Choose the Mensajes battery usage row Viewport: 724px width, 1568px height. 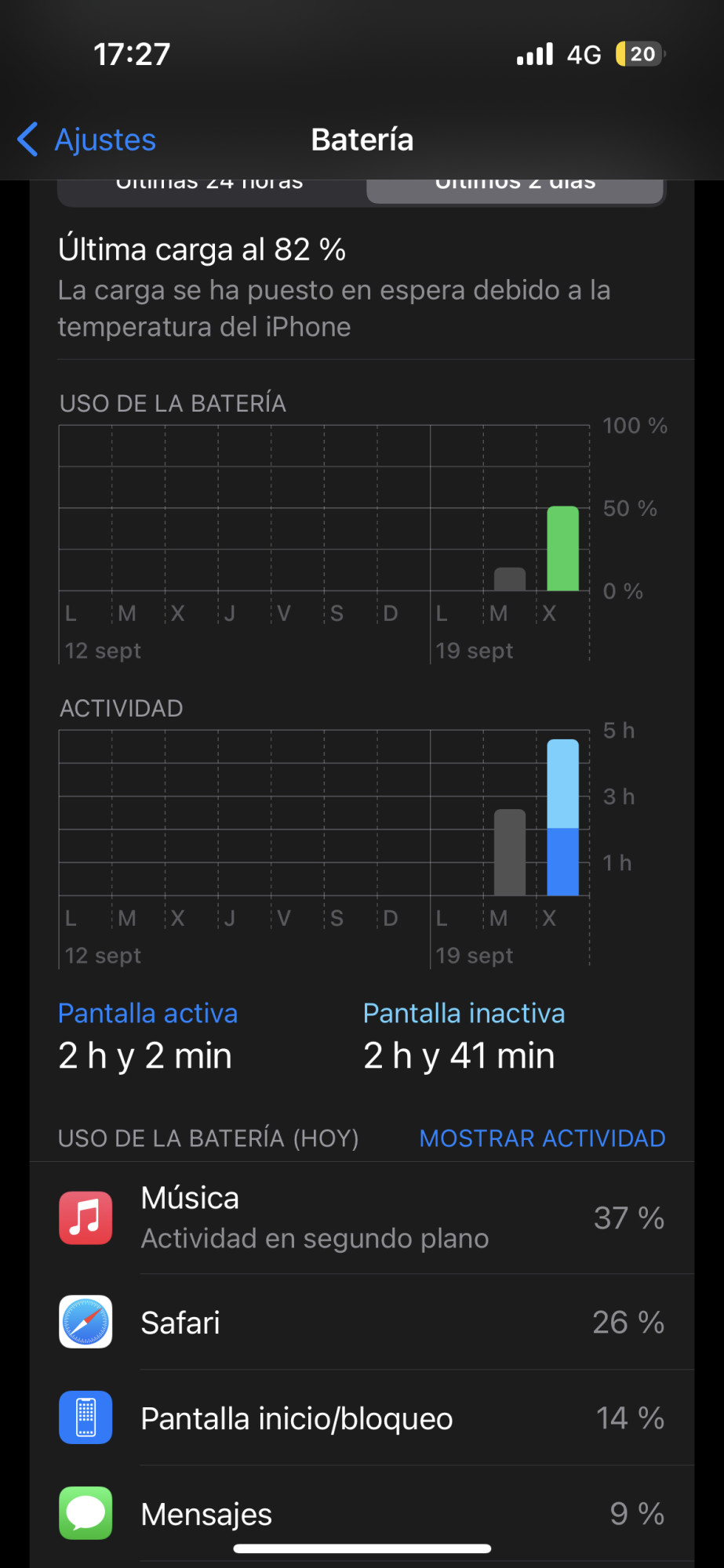tap(362, 1514)
